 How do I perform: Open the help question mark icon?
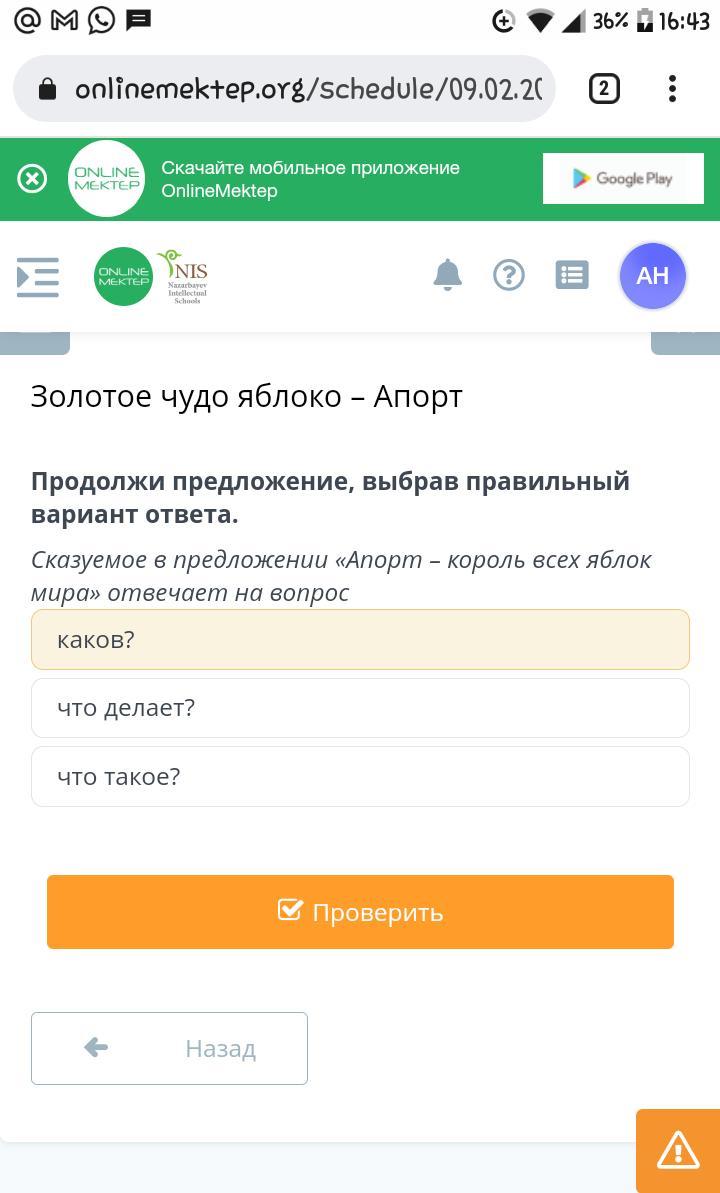tap(509, 275)
